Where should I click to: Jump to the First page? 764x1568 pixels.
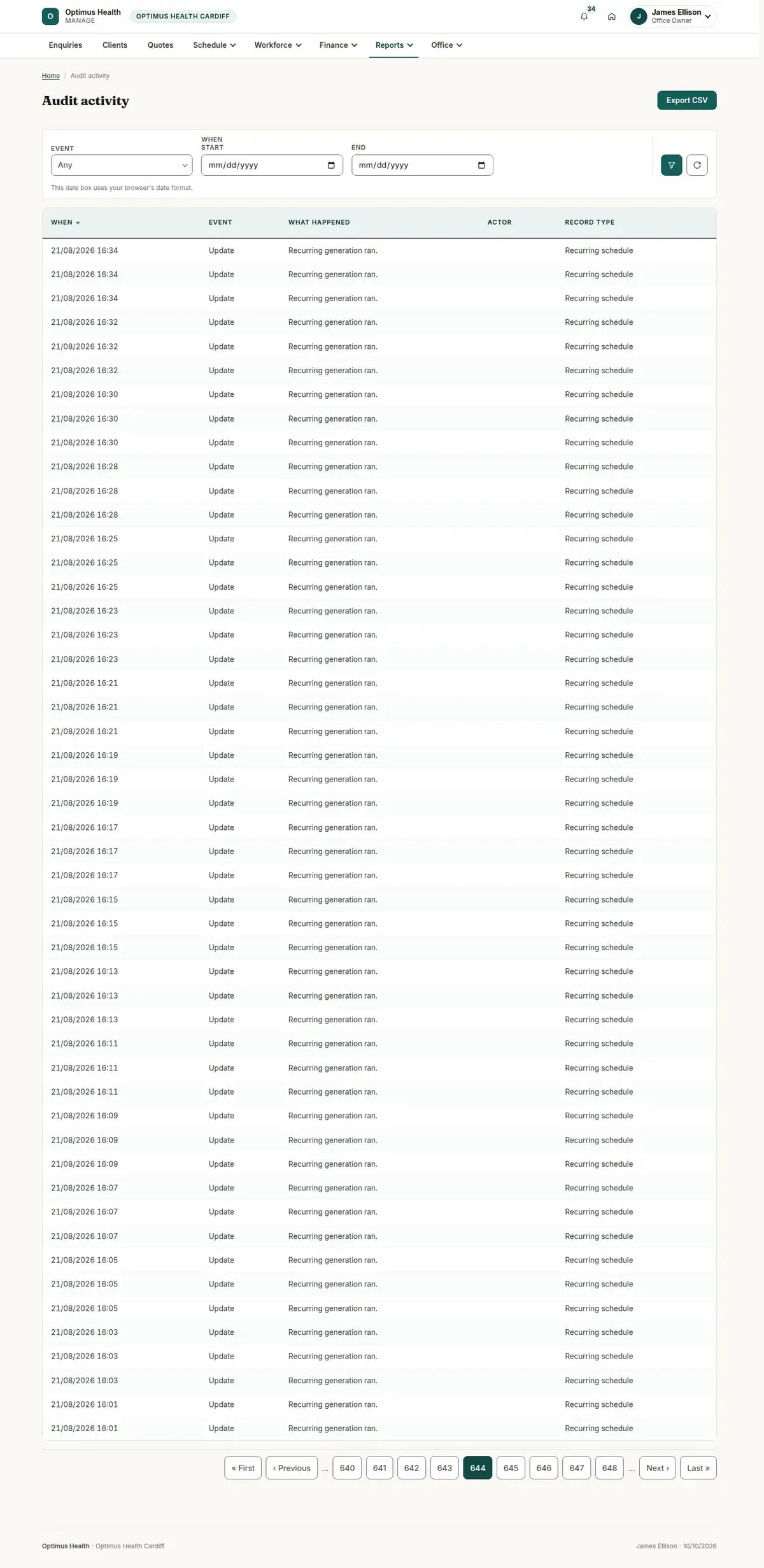click(243, 1467)
